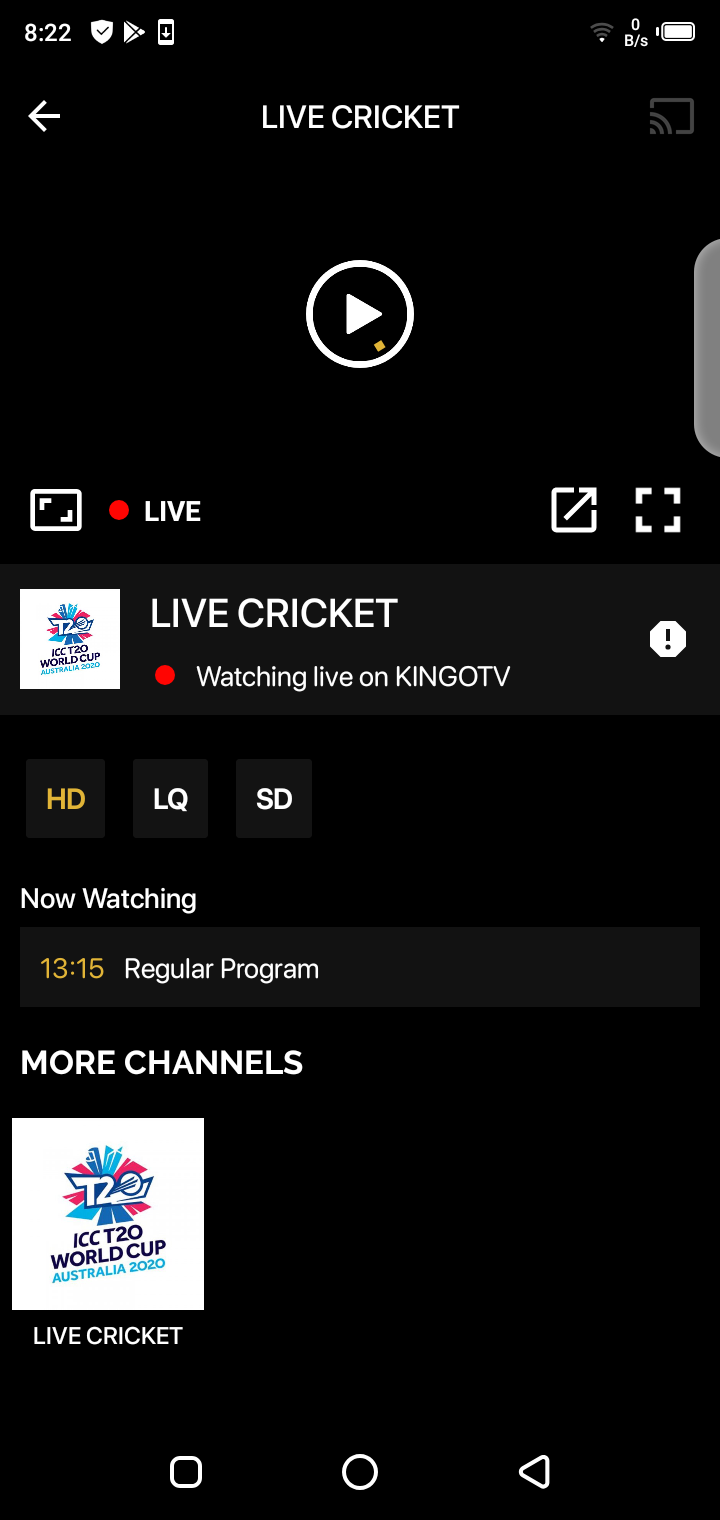Open LIVE CRICKET tile under More Channels
Image resolution: width=720 pixels, height=1520 pixels.
click(108, 1214)
